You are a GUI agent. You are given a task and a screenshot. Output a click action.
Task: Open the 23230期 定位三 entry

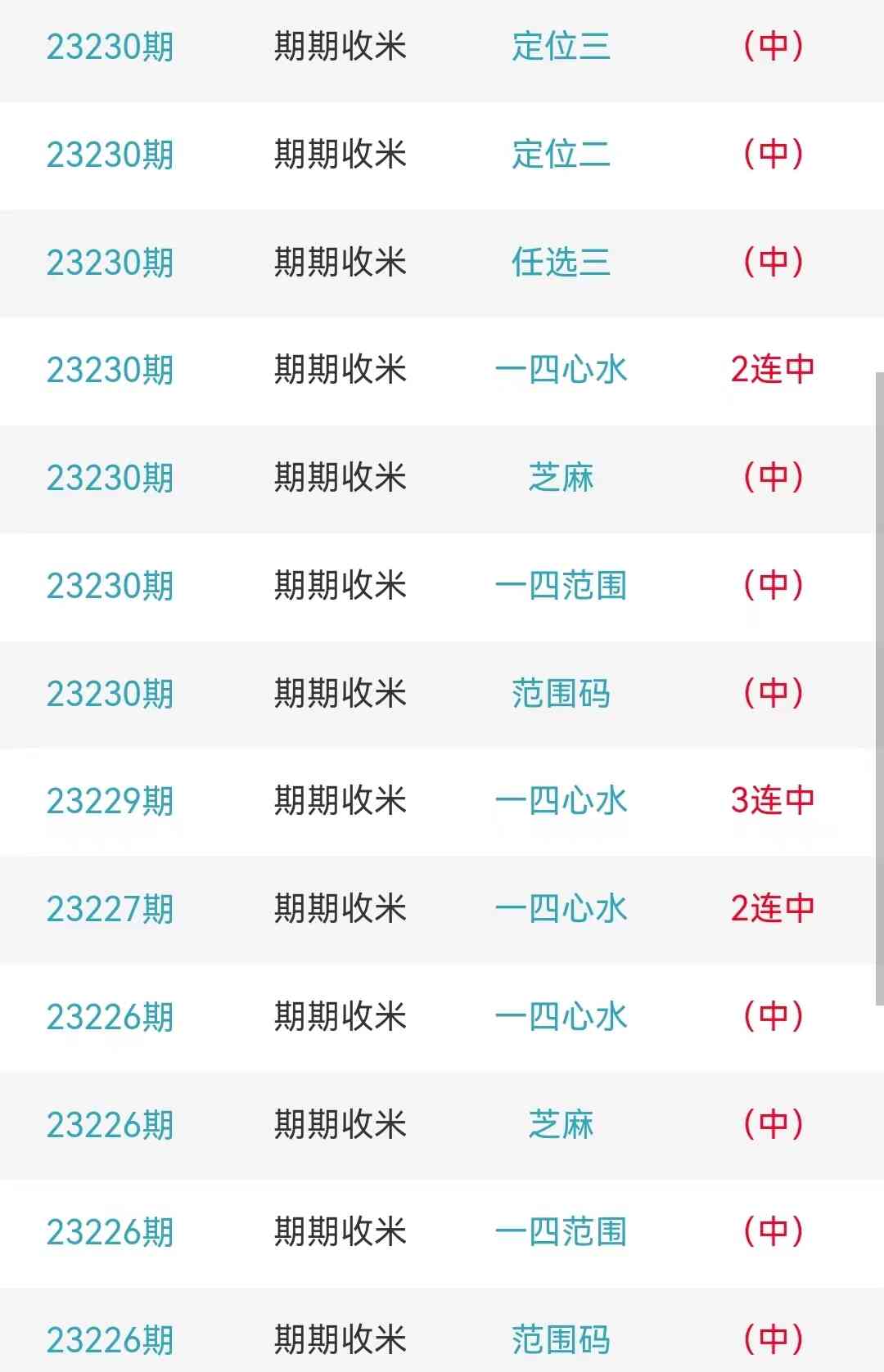pyautogui.click(x=561, y=47)
